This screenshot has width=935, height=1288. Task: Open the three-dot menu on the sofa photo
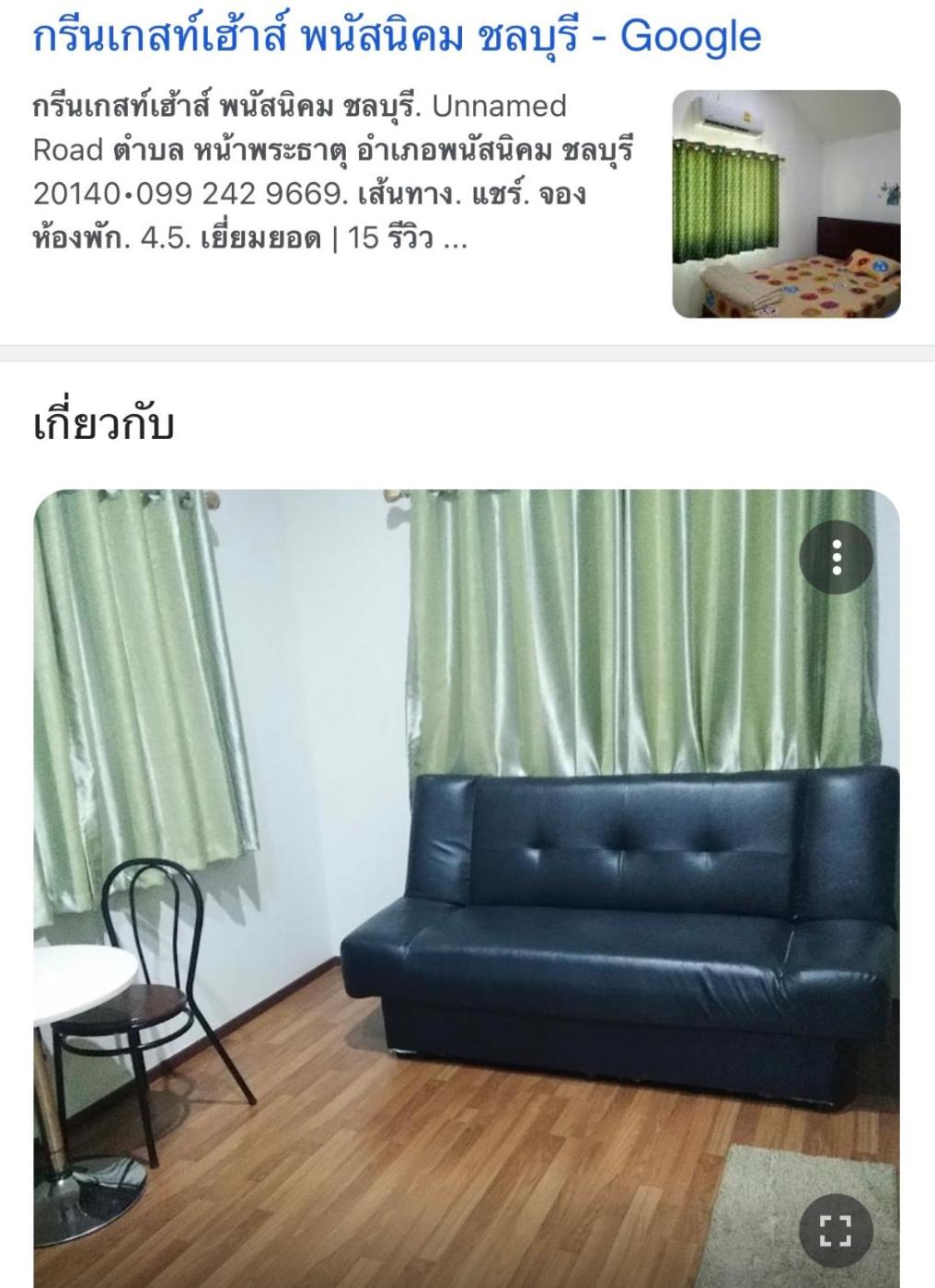[x=836, y=558]
